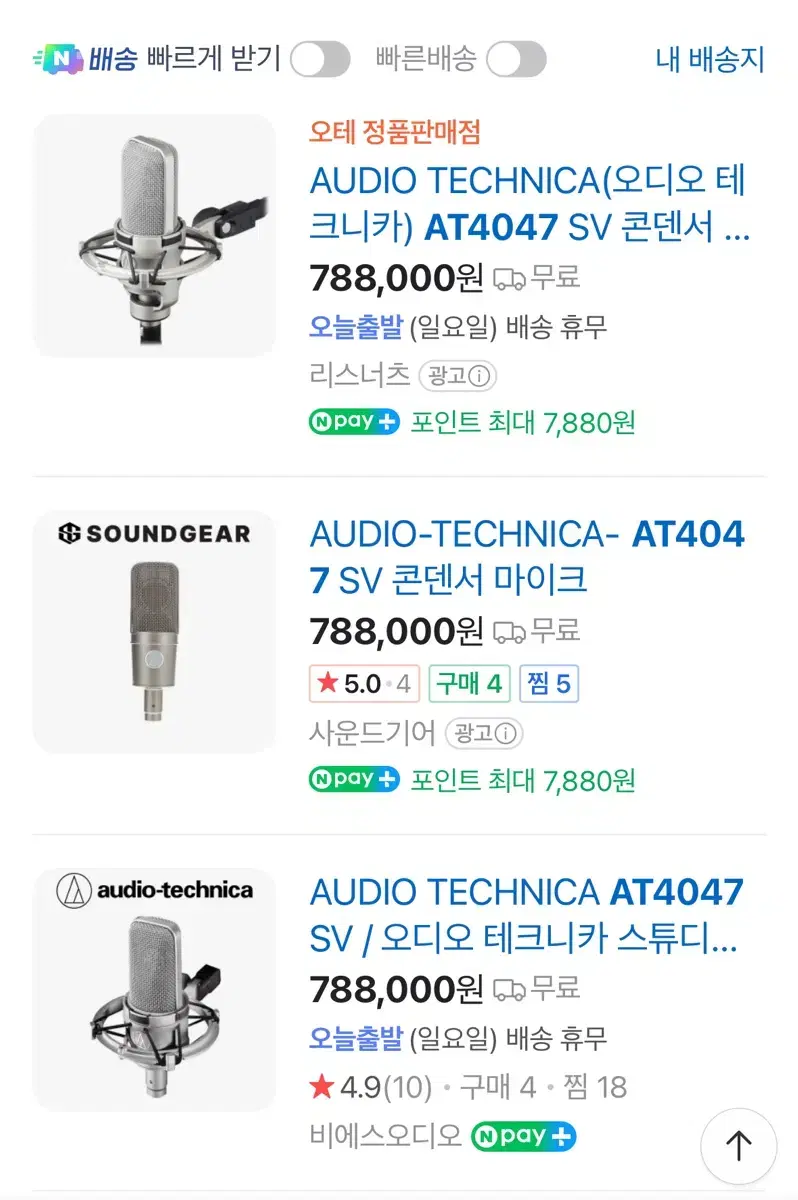Click the 구매 4 badge on SOUNDGEAR listing
798x1200 pixels.
pos(469,684)
